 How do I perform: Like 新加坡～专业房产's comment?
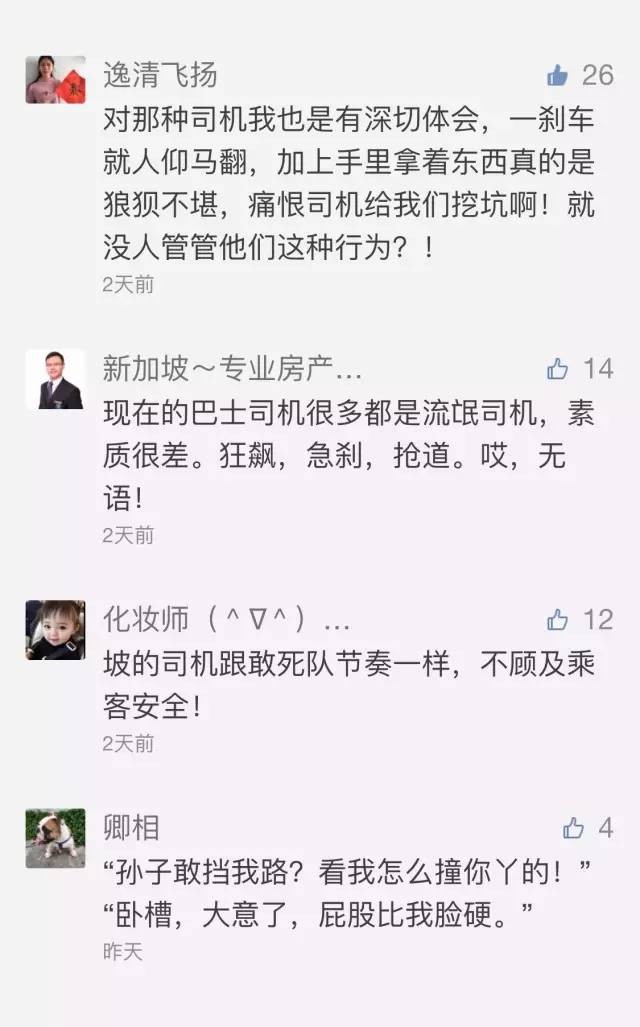(558, 369)
